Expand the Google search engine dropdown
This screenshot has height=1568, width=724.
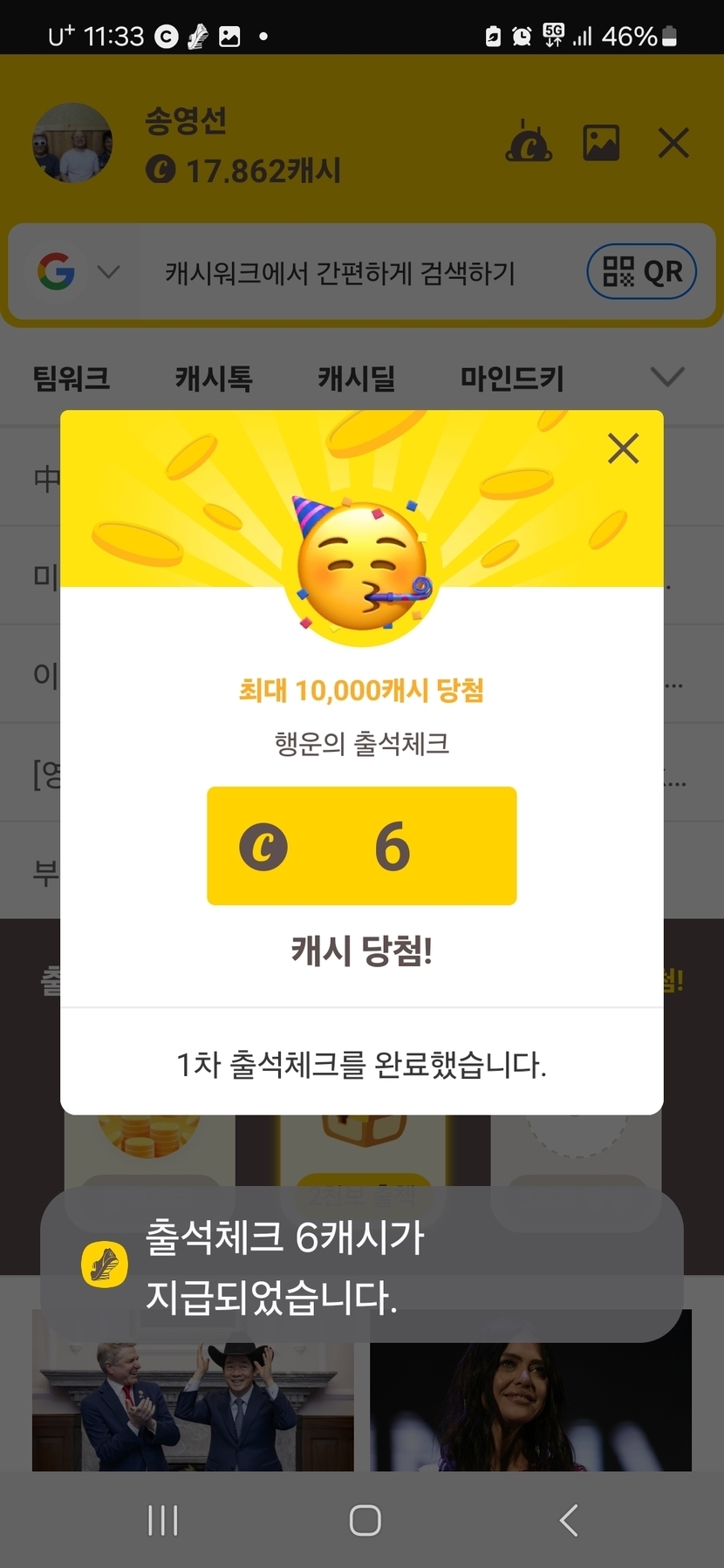coord(108,272)
